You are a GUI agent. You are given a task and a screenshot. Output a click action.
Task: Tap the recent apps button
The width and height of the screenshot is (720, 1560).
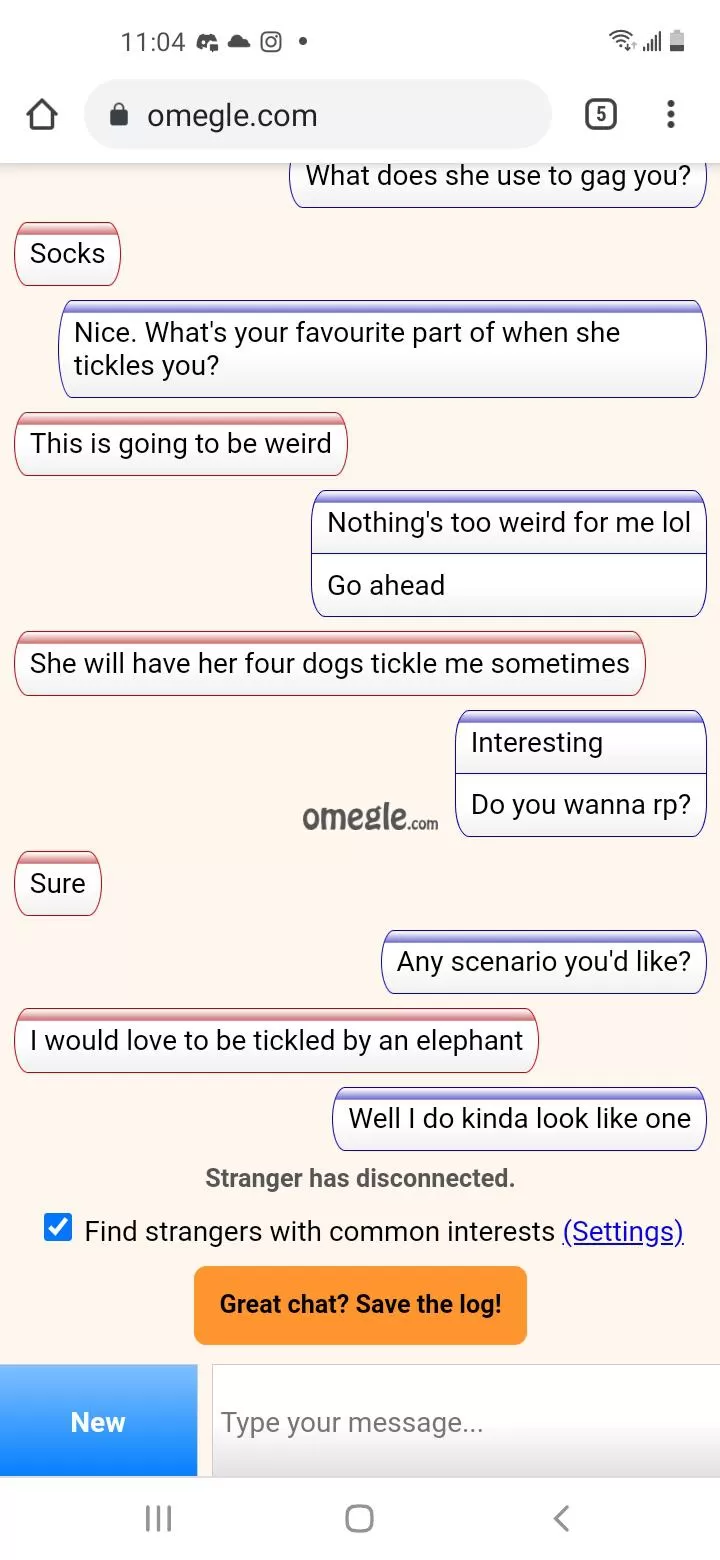[158, 1517]
